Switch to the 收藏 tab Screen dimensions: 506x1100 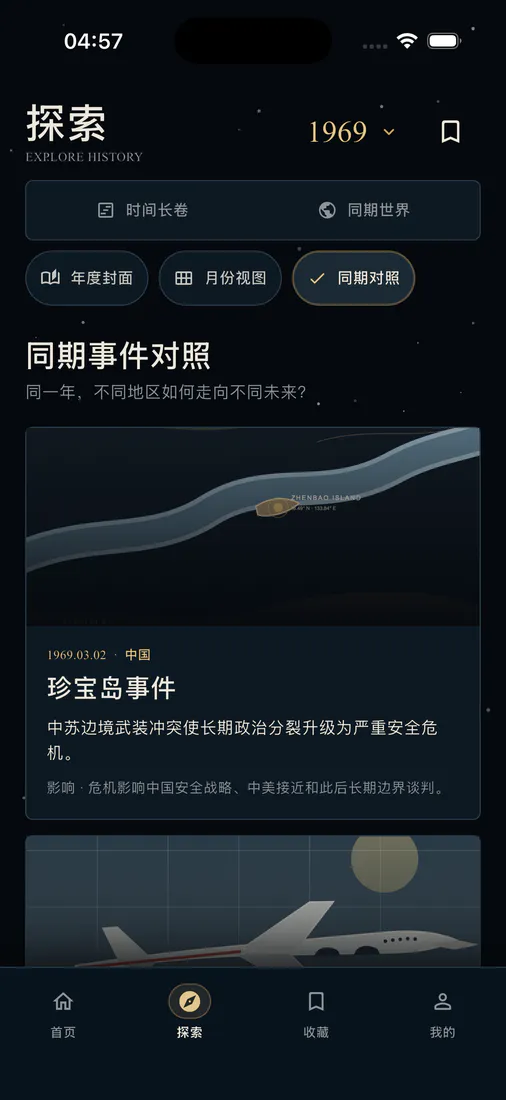coord(316,1013)
